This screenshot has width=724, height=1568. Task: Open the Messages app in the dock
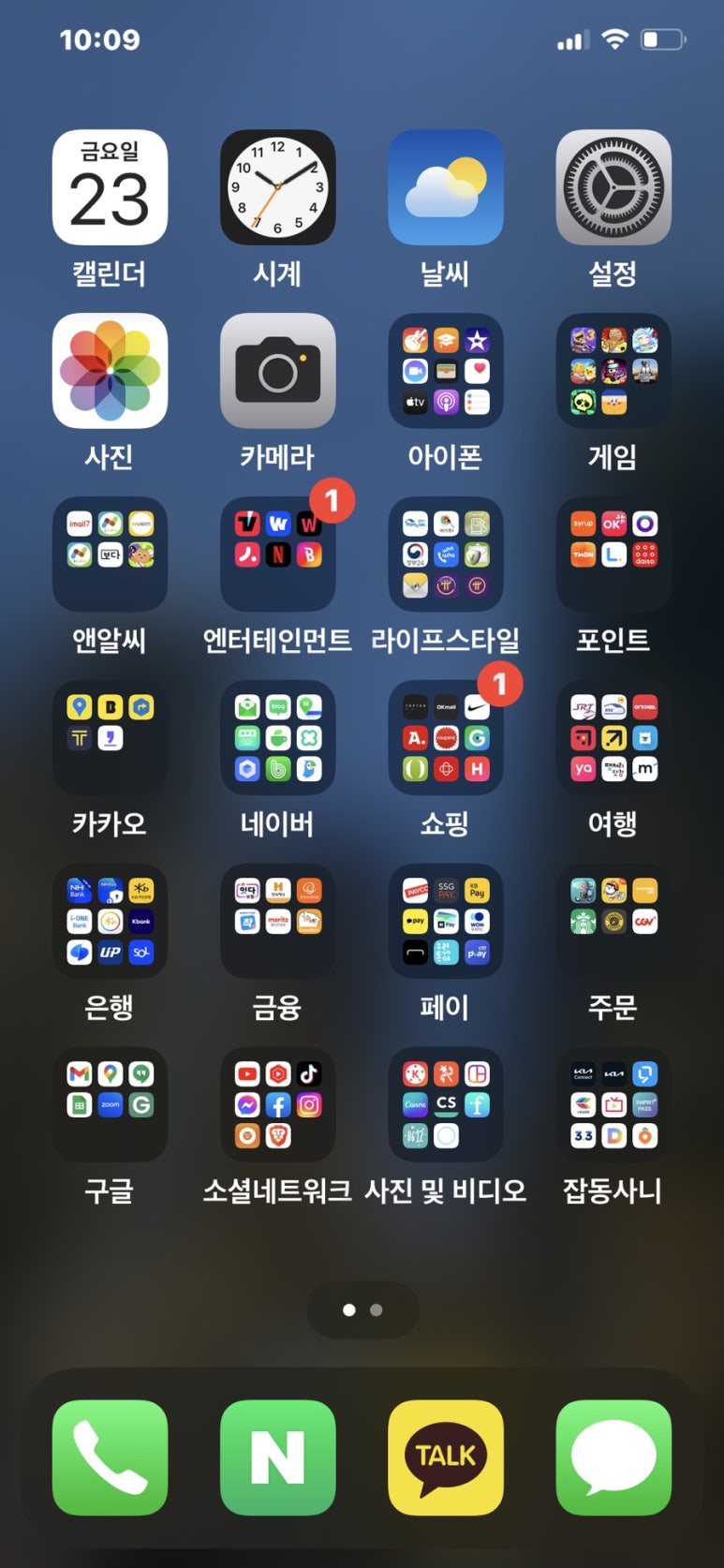coord(613,1457)
